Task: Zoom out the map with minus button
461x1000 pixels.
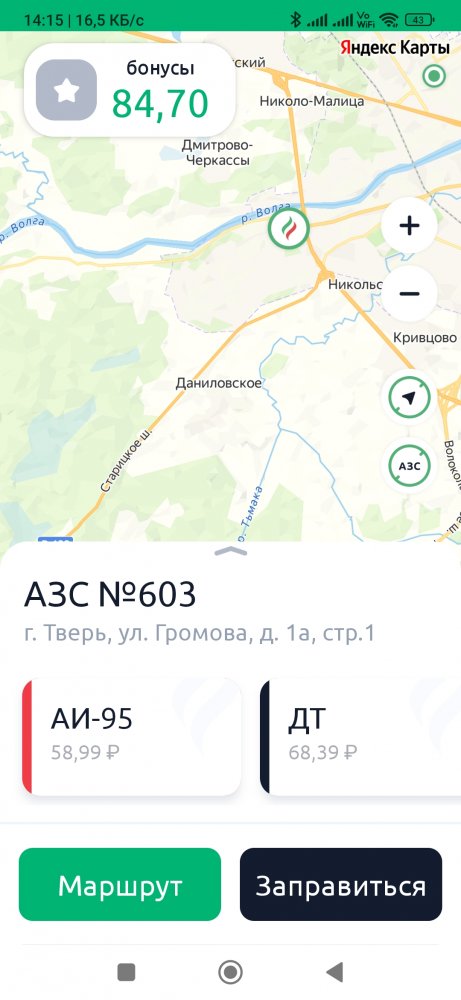Action: click(409, 293)
